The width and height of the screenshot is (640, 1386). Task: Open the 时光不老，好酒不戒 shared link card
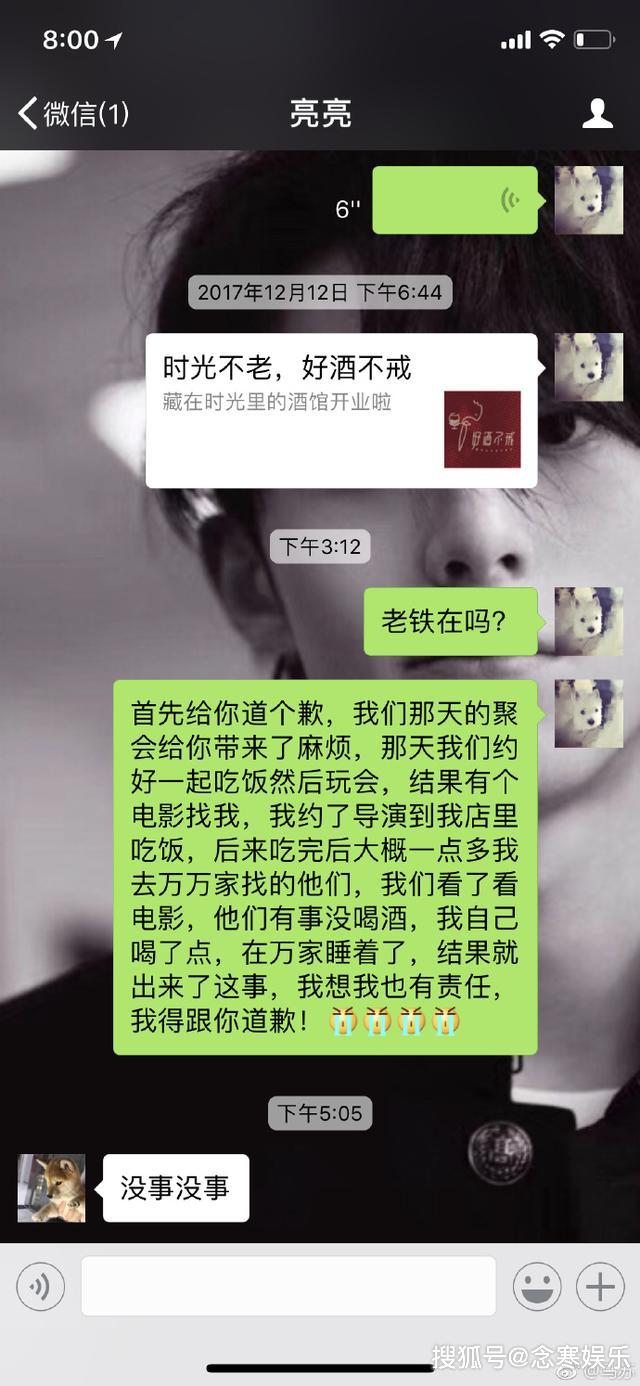click(341, 411)
